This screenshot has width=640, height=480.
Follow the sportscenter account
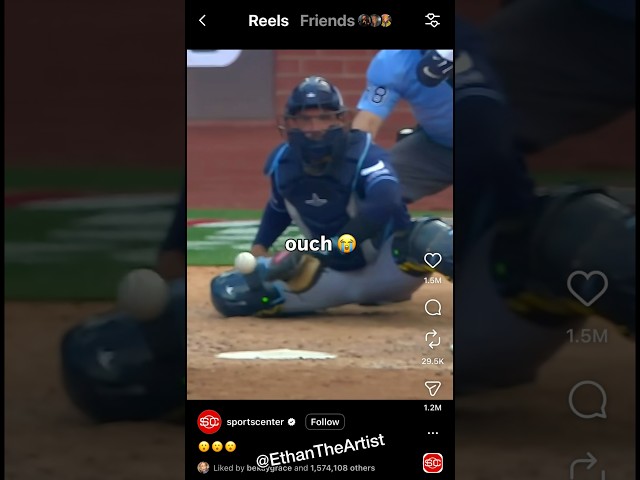[324, 422]
